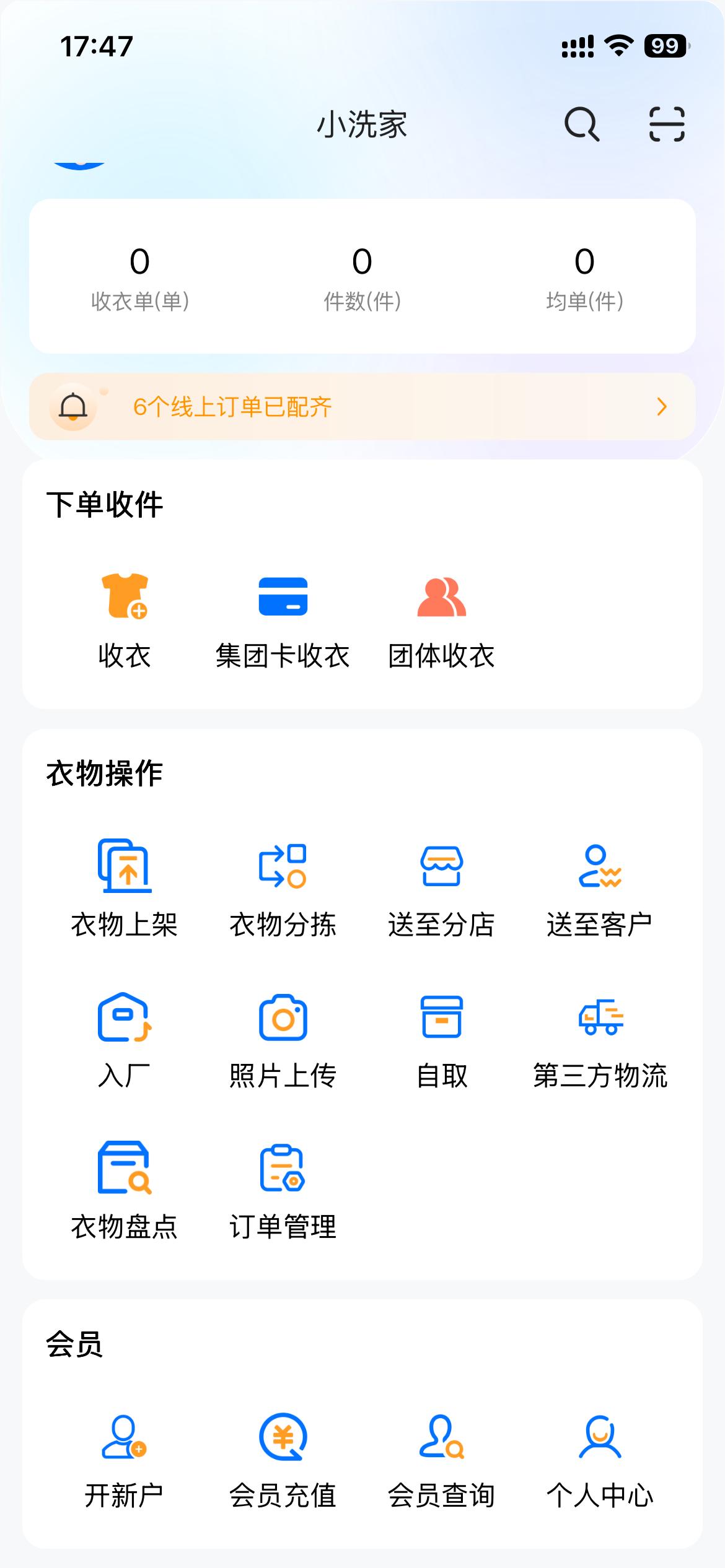This screenshot has height=1568, width=725.
Task: Go to 衣物上架
Action: (x=125, y=887)
